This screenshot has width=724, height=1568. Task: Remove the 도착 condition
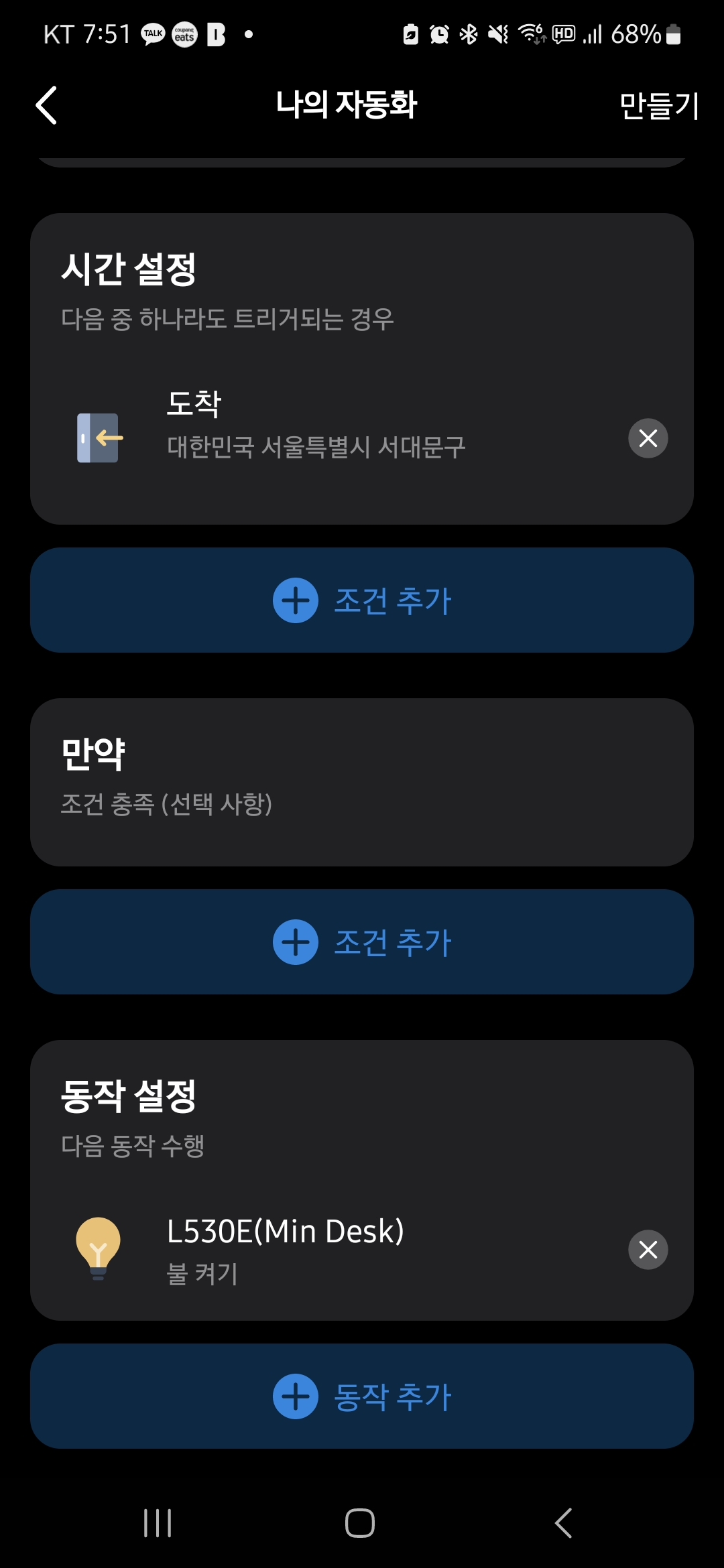[648, 438]
